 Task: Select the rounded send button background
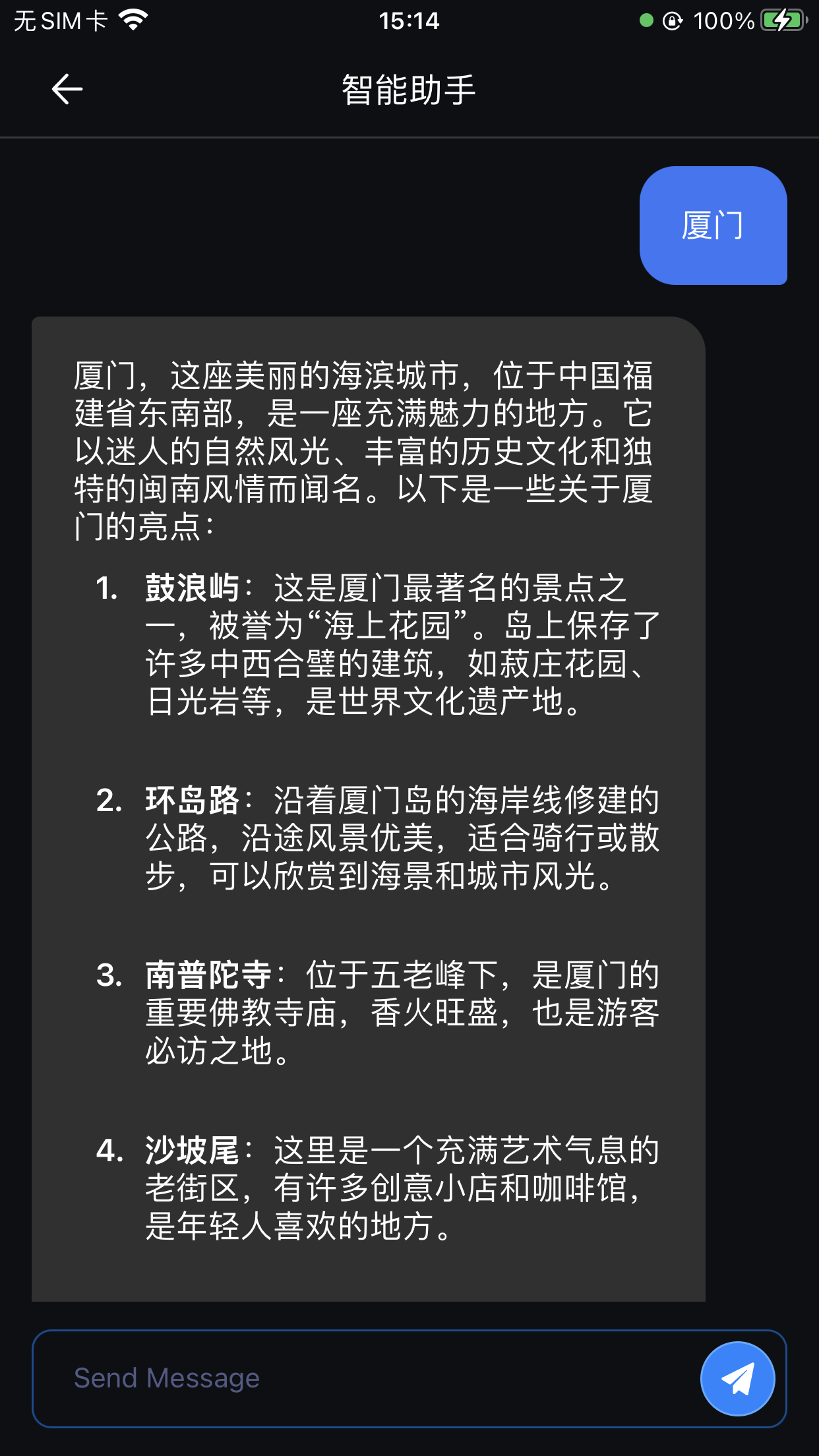click(x=738, y=1379)
